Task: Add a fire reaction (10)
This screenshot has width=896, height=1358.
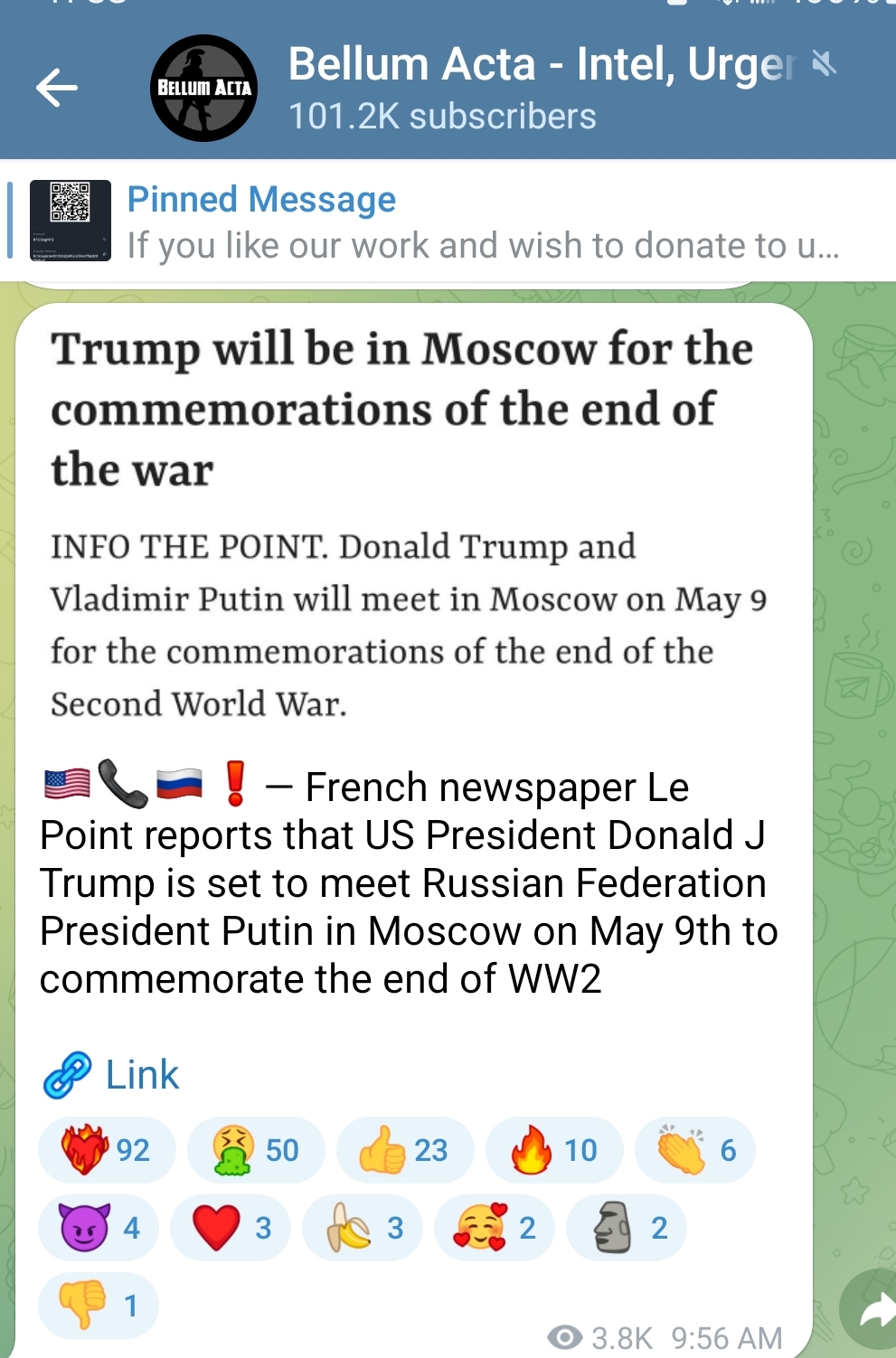Action: (553, 1150)
